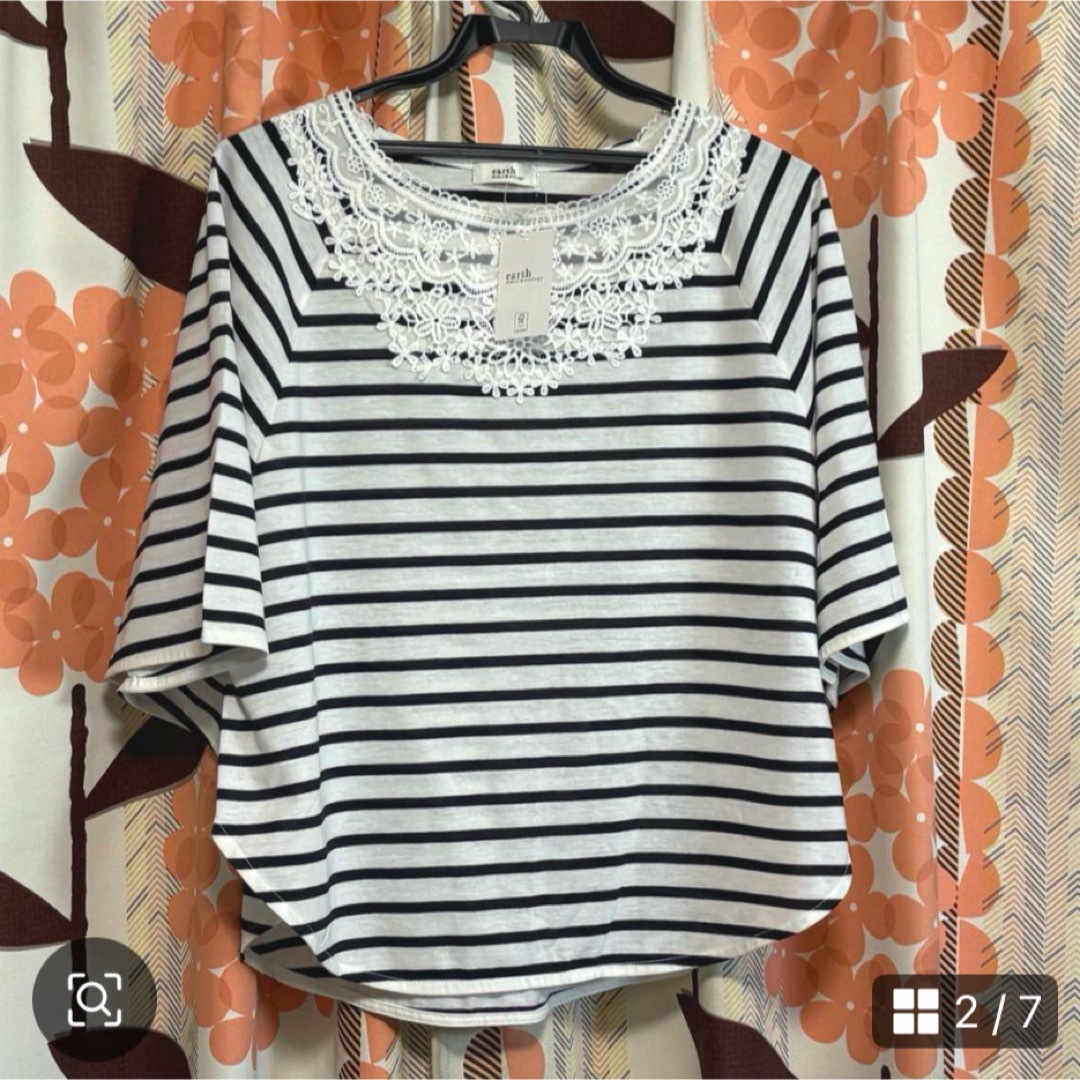Tap the image search magnifier icon
Viewport: 1080px width, 1080px height.
point(94,999)
